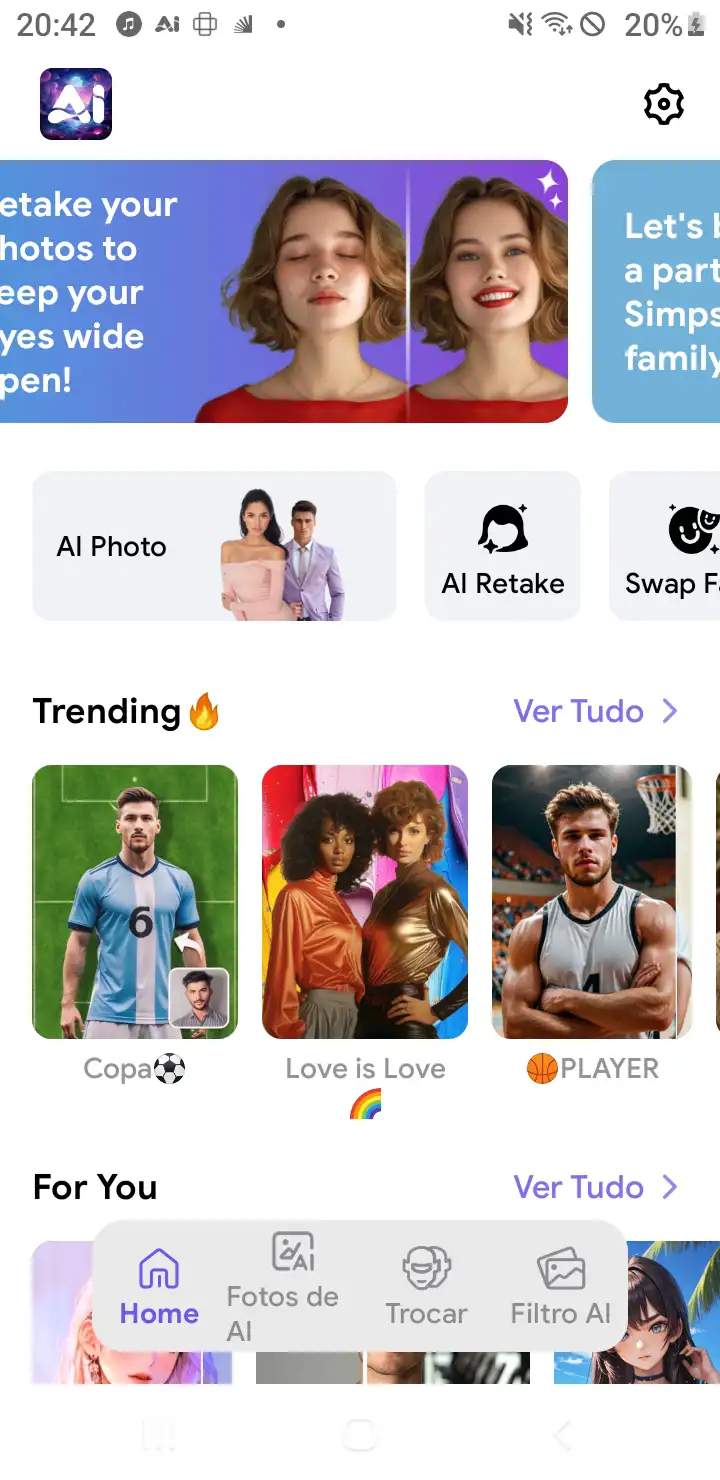Select the PLAYER basketball template
Image resolution: width=720 pixels, height=1480 pixels.
(x=592, y=902)
